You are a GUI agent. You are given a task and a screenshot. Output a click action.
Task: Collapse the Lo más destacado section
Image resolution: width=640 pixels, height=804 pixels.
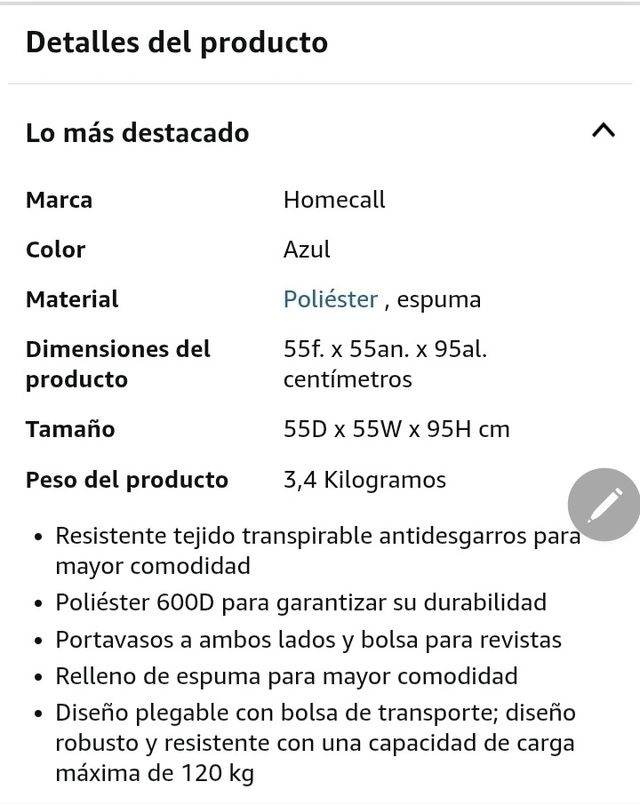tap(603, 131)
